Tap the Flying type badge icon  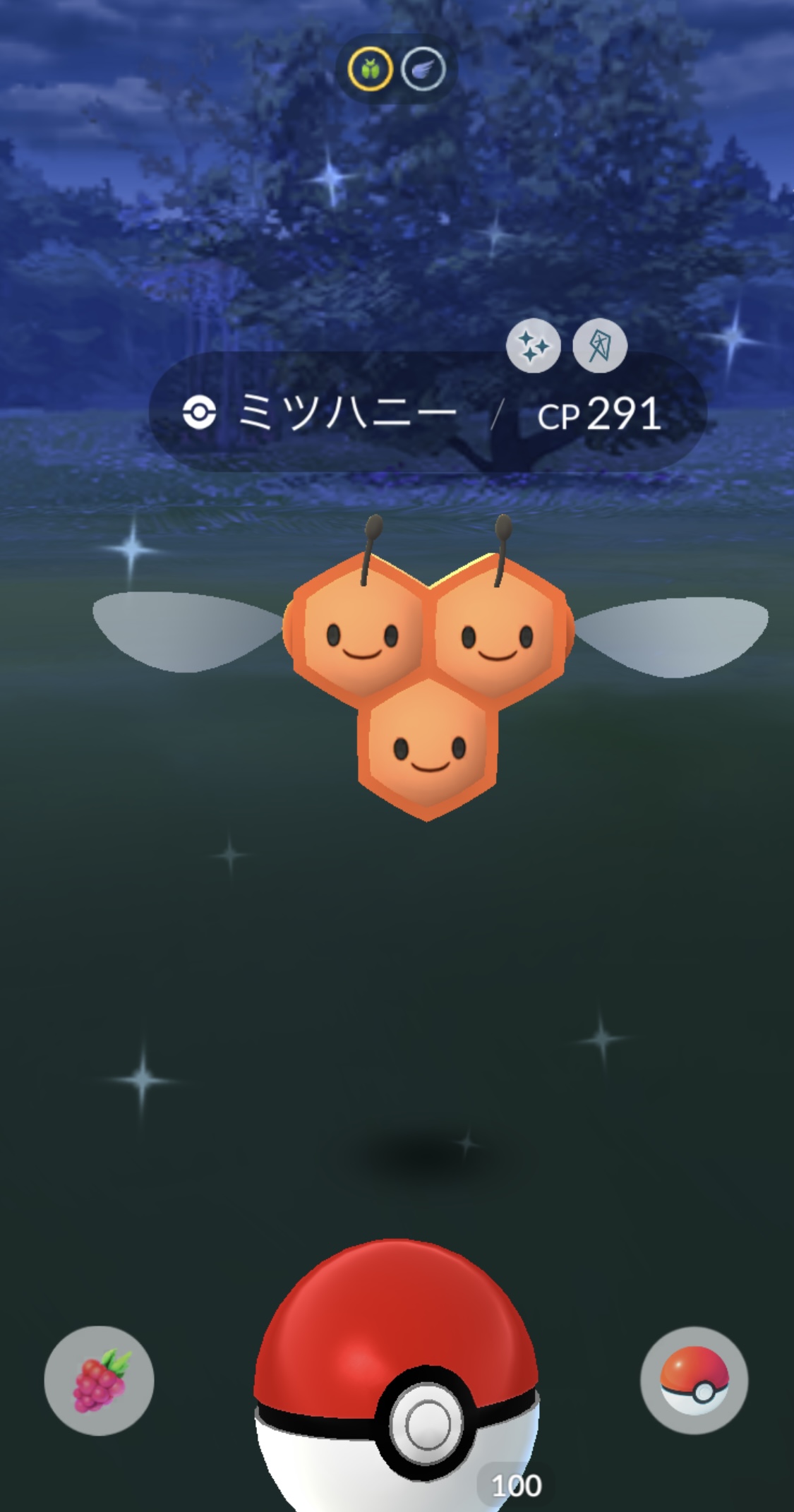click(x=423, y=69)
